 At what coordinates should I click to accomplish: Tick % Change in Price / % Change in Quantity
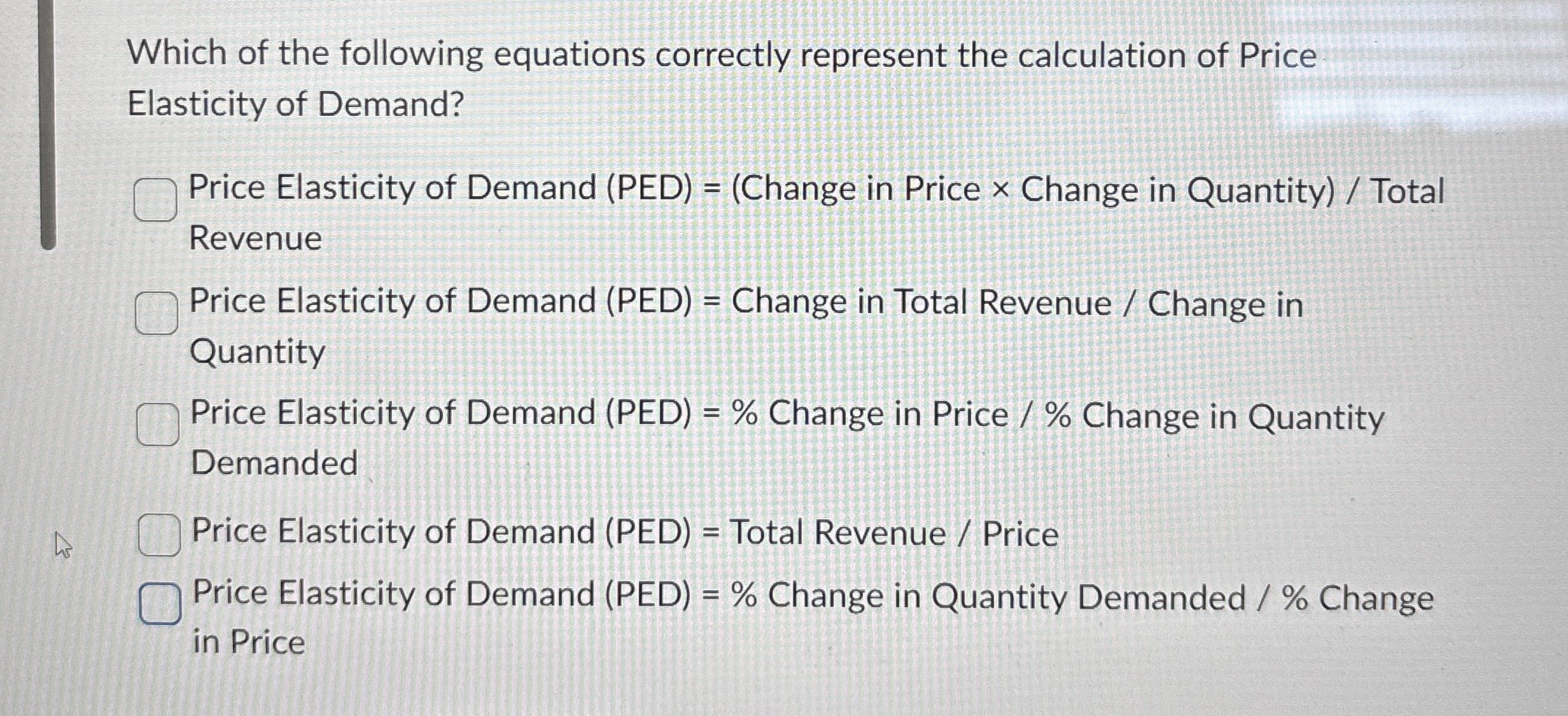[158, 425]
